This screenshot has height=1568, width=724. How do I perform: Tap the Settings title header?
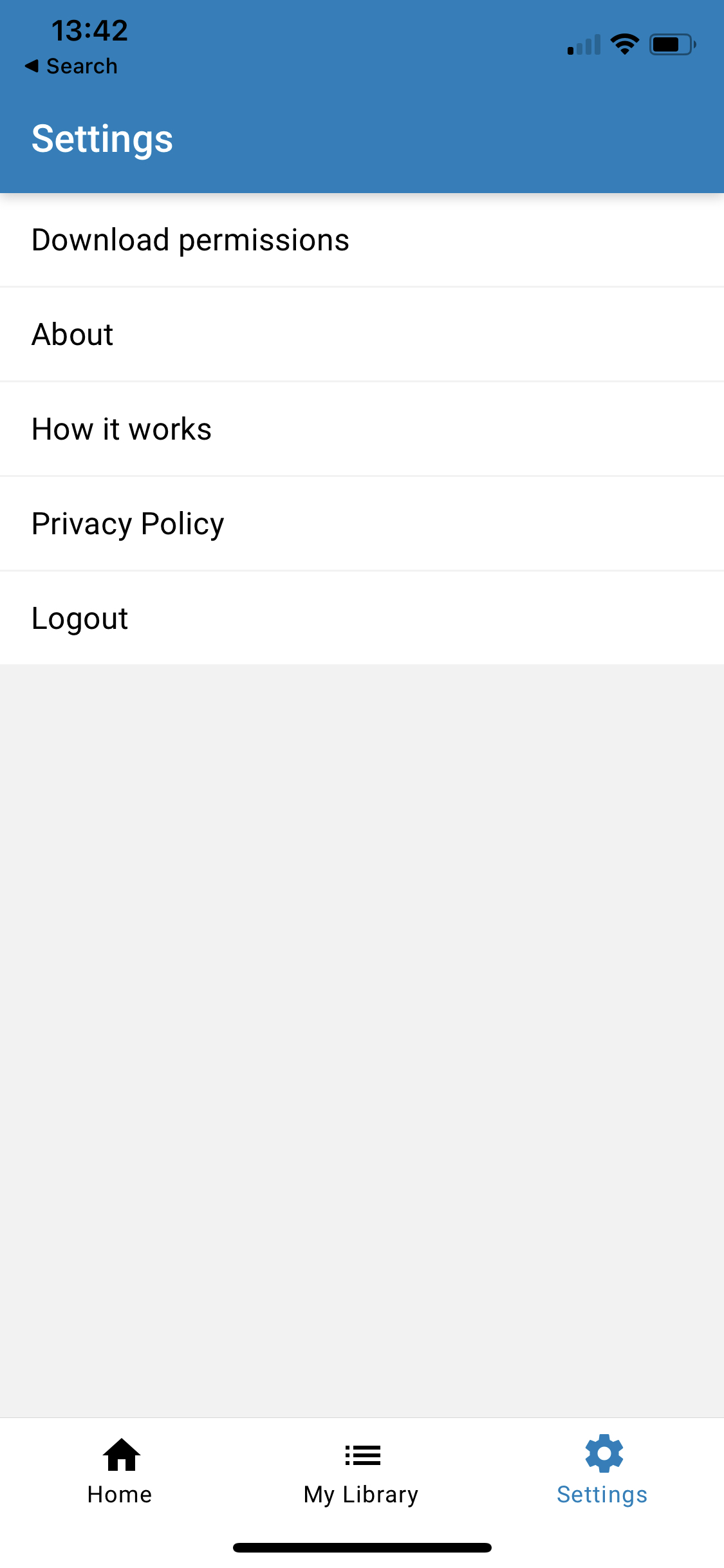click(102, 138)
